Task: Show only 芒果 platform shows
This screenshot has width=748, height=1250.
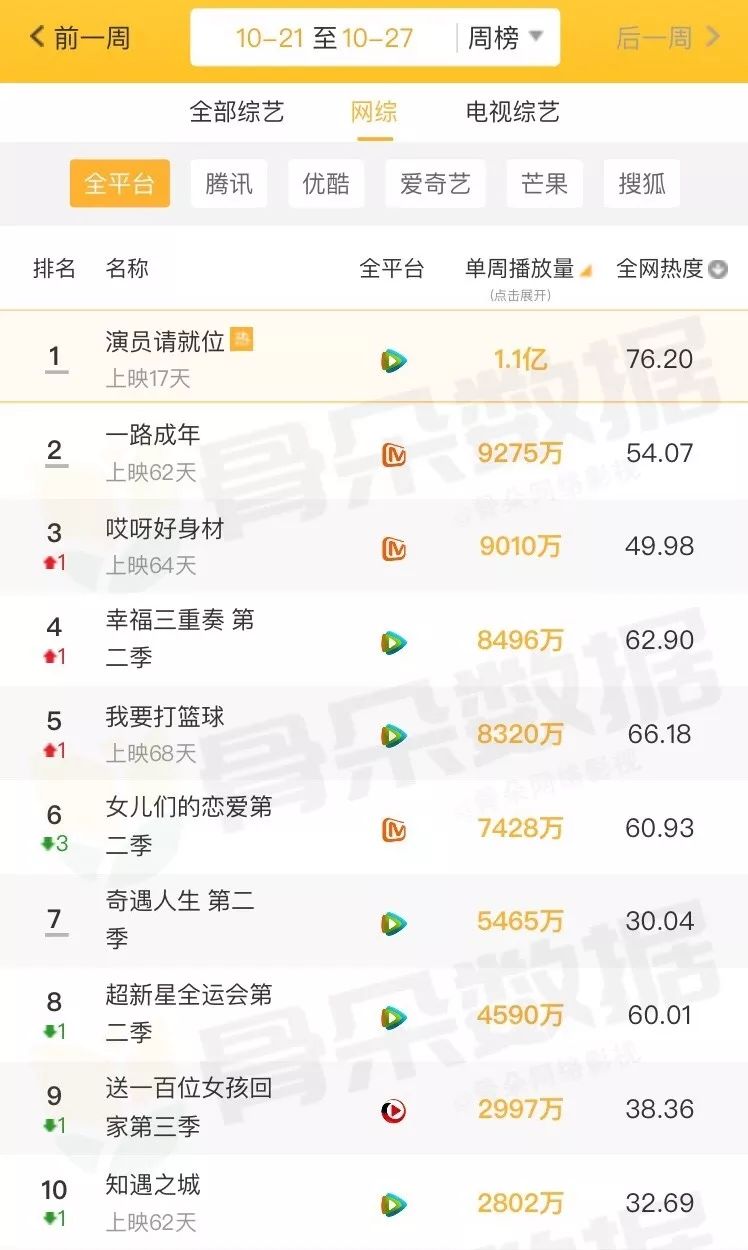Action: (x=544, y=184)
